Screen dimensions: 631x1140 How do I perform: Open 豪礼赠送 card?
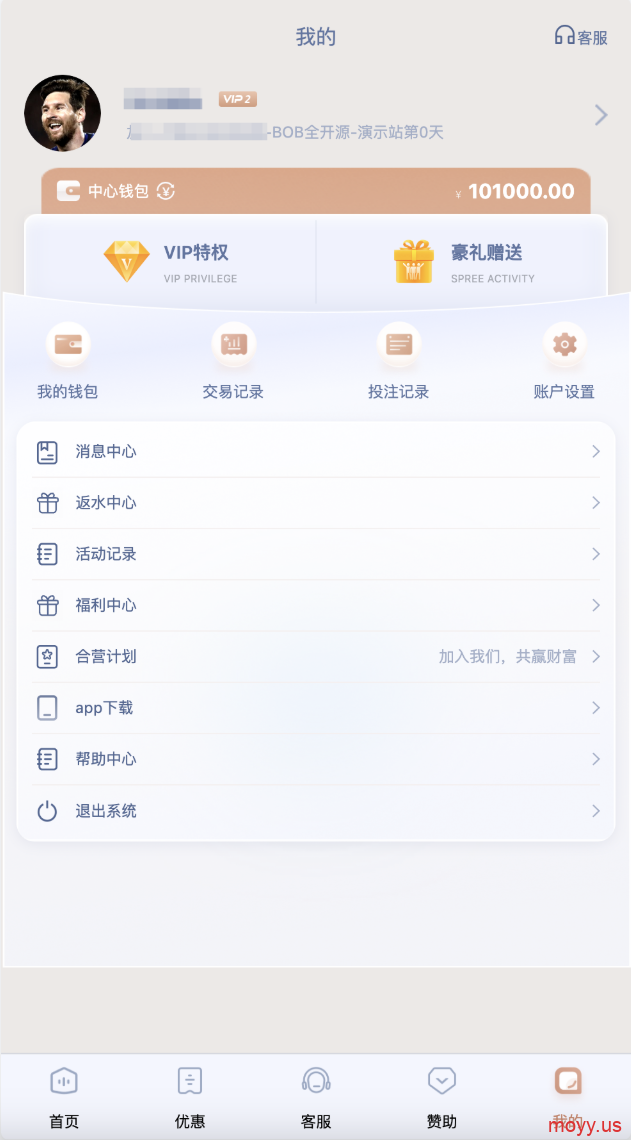tap(462, 262)
